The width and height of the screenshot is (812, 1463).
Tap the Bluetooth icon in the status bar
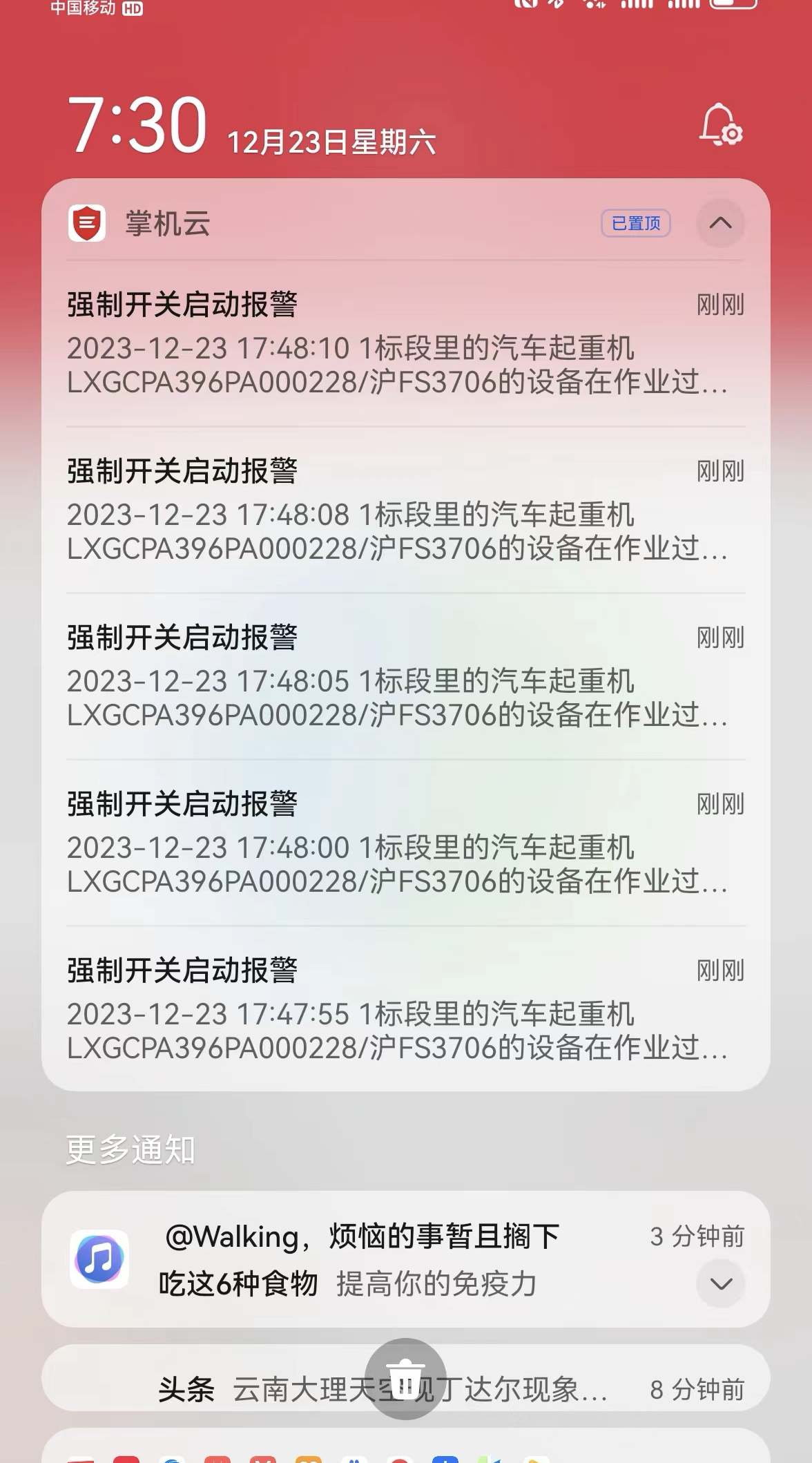pyautogui.click(x=554, y=7)
